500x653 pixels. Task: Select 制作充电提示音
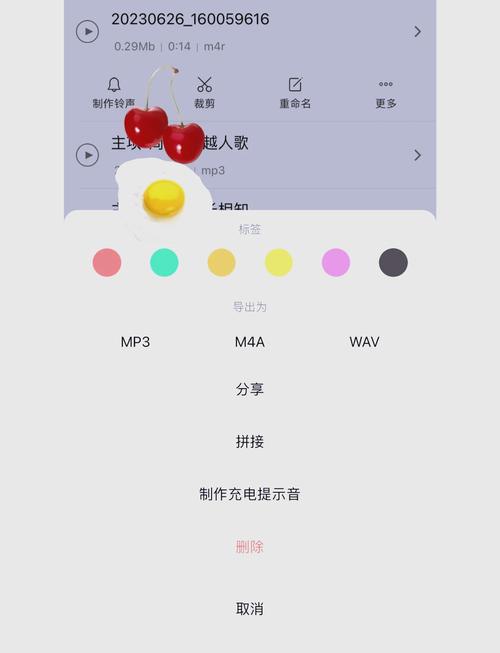click(x=250, y=494)
